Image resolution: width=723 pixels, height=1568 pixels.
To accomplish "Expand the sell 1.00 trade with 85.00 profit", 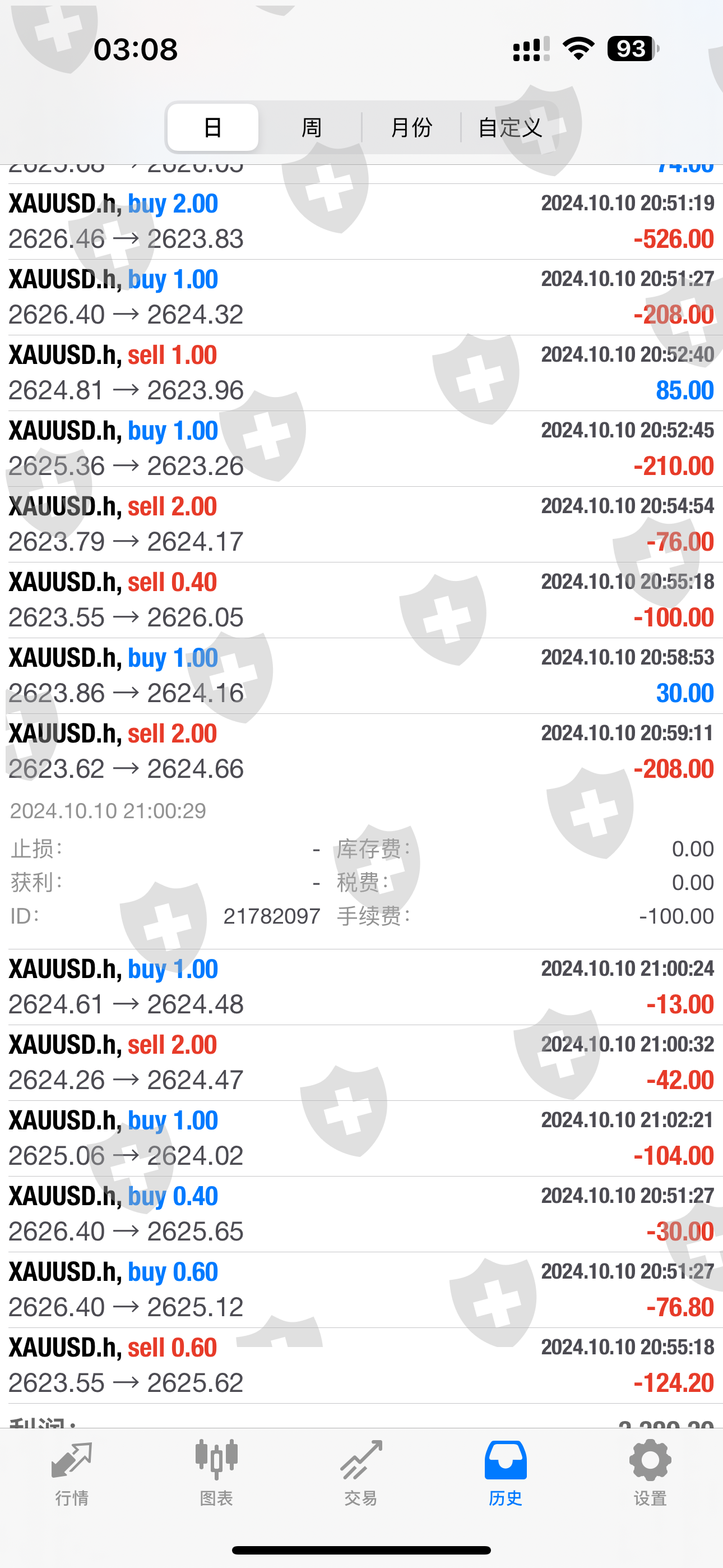I will pos(361,372).
